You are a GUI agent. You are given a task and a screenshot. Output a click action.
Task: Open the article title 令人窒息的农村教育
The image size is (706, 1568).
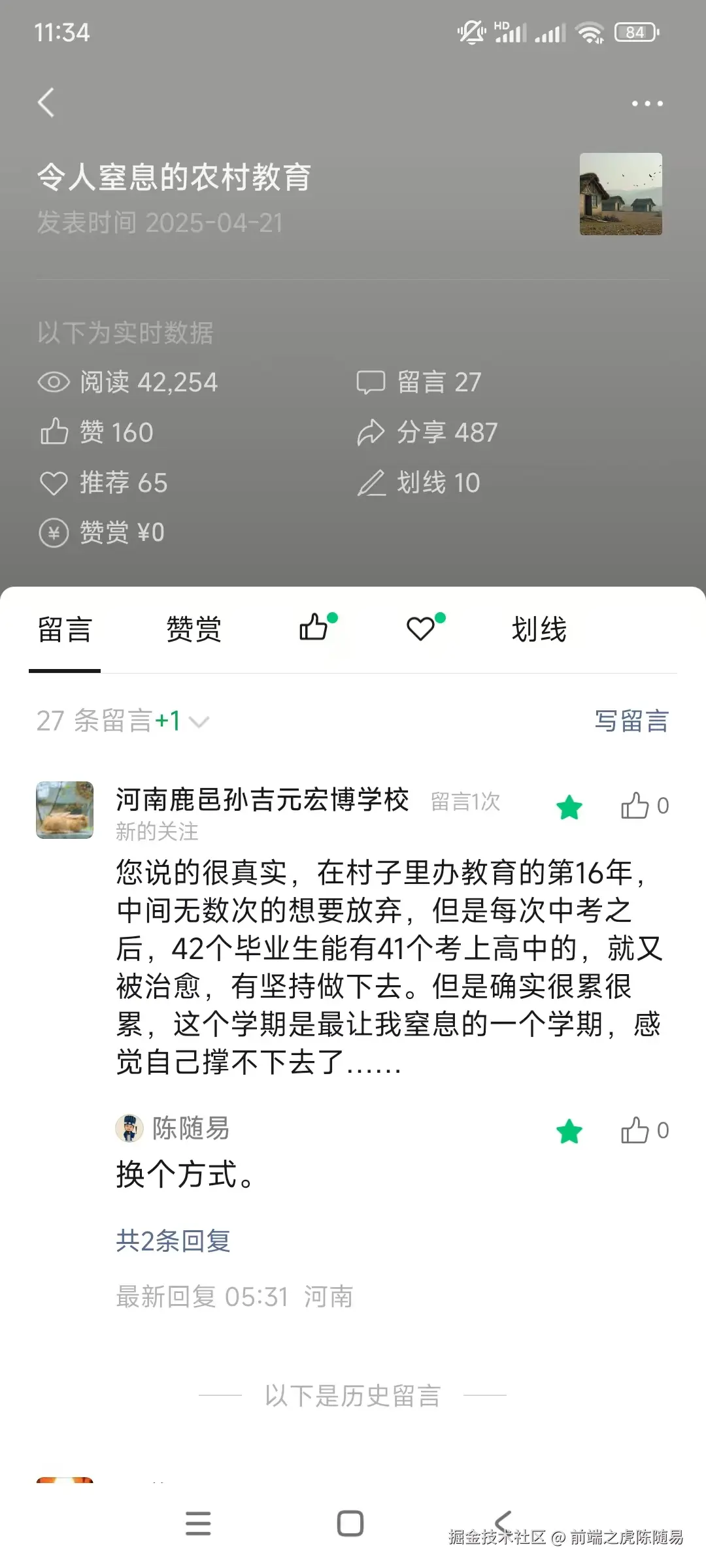click(x=175, y=178)
